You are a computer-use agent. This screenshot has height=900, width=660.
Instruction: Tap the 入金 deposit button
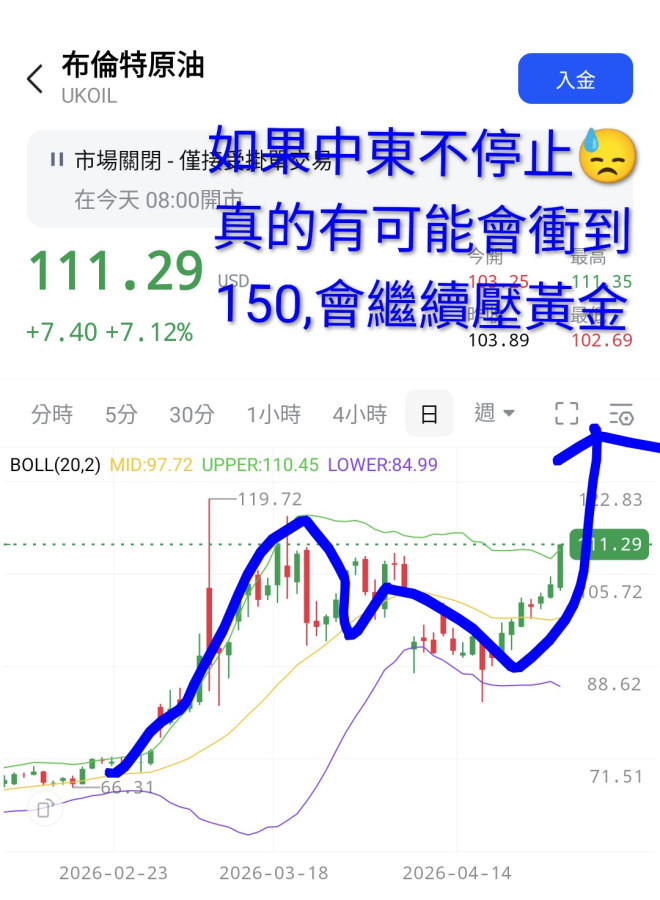click(575, 79)
